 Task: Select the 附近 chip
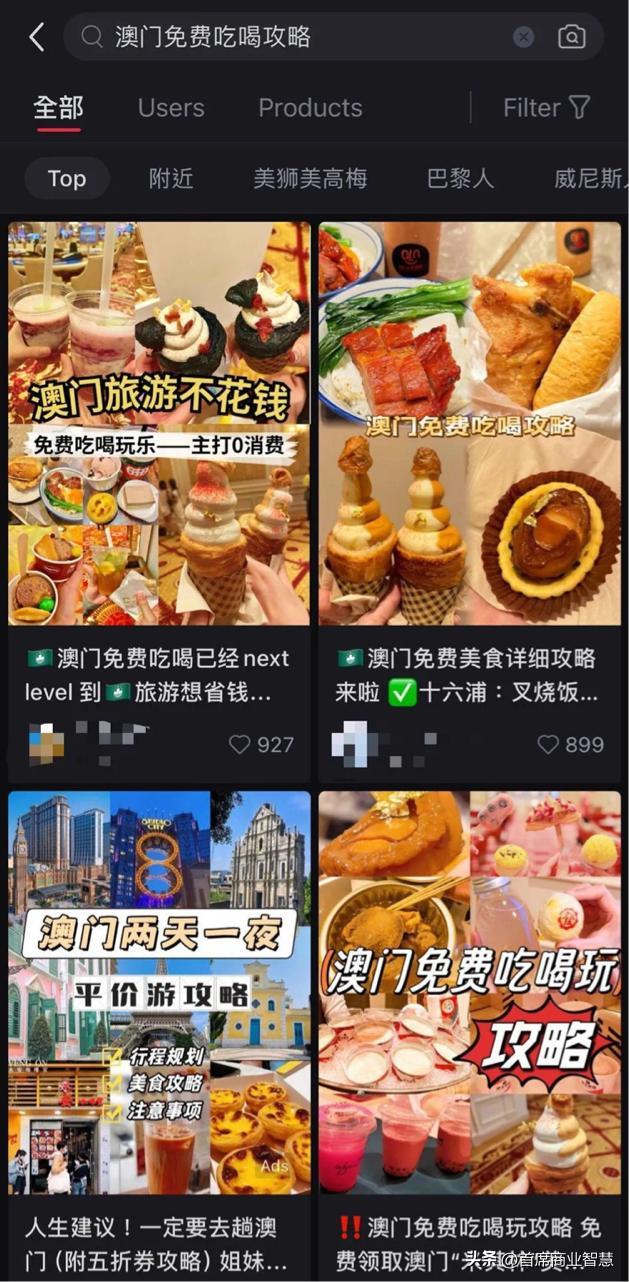point(171,179)
